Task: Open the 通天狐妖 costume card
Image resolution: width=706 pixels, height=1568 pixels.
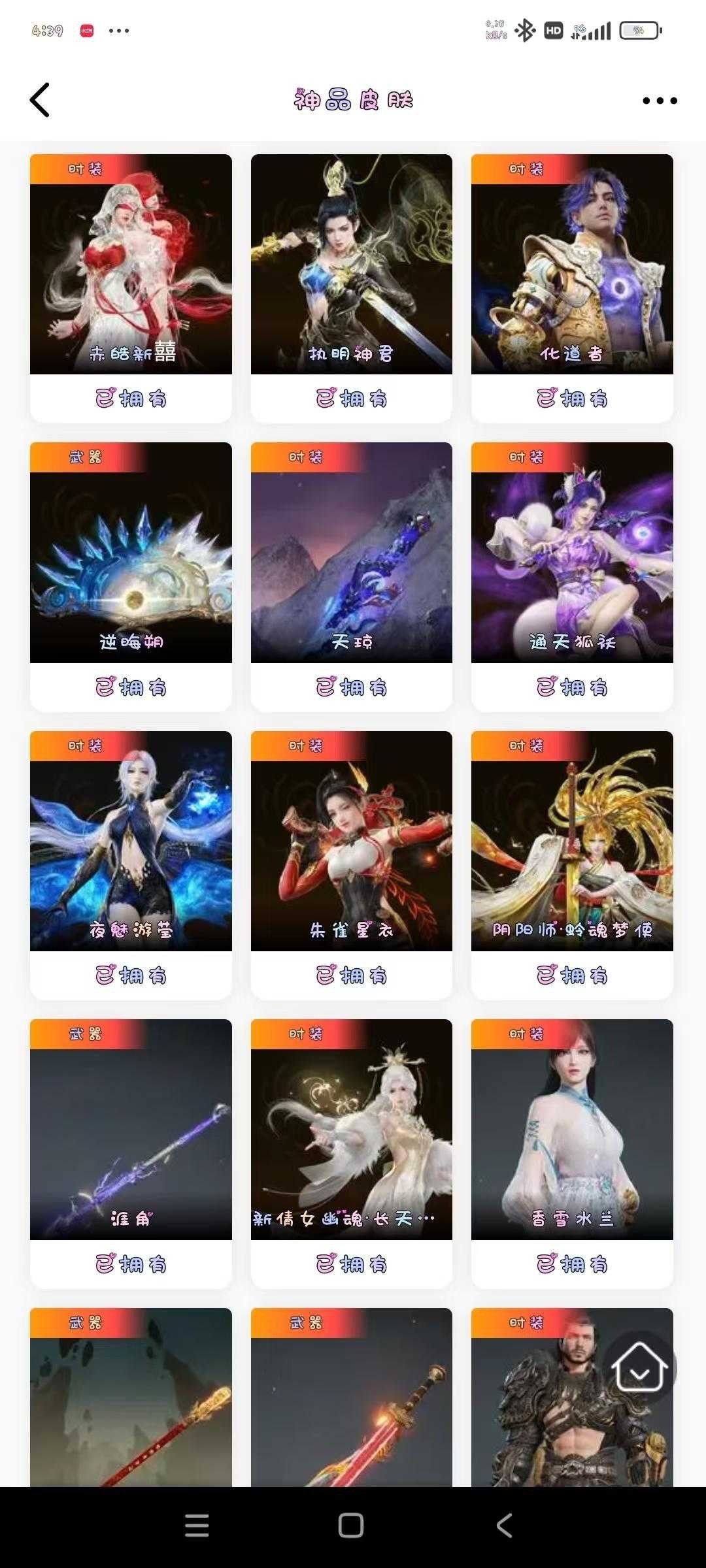Action: 572,553
